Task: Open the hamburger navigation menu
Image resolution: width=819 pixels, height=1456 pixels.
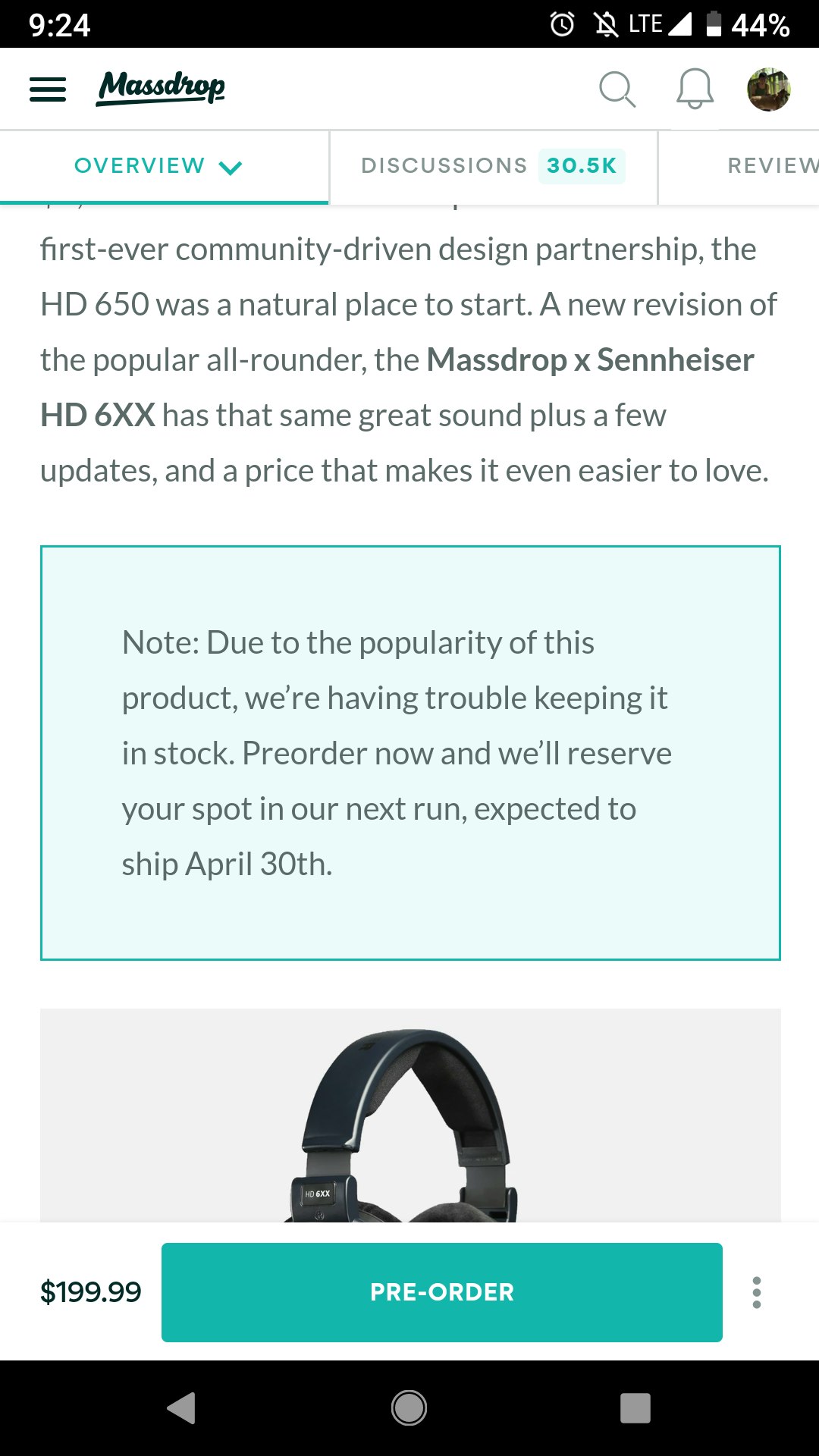Action: click(x=48, y=89)
